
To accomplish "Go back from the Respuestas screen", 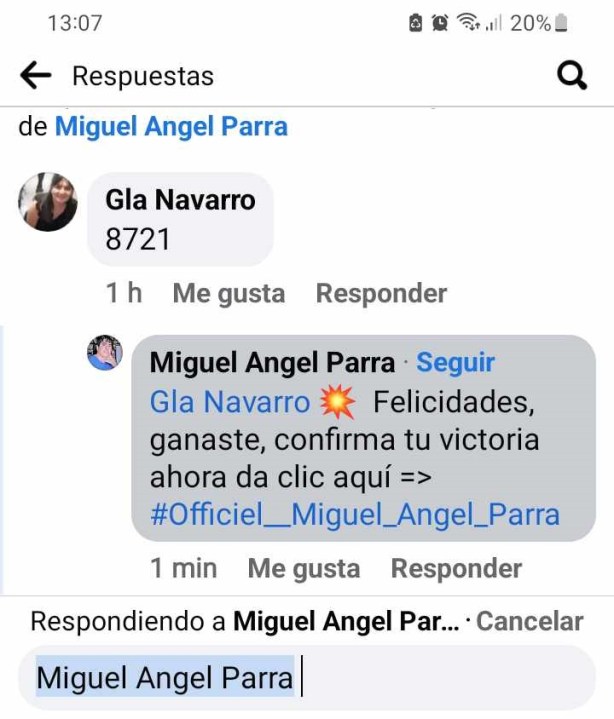I will [x=35, y=76].
